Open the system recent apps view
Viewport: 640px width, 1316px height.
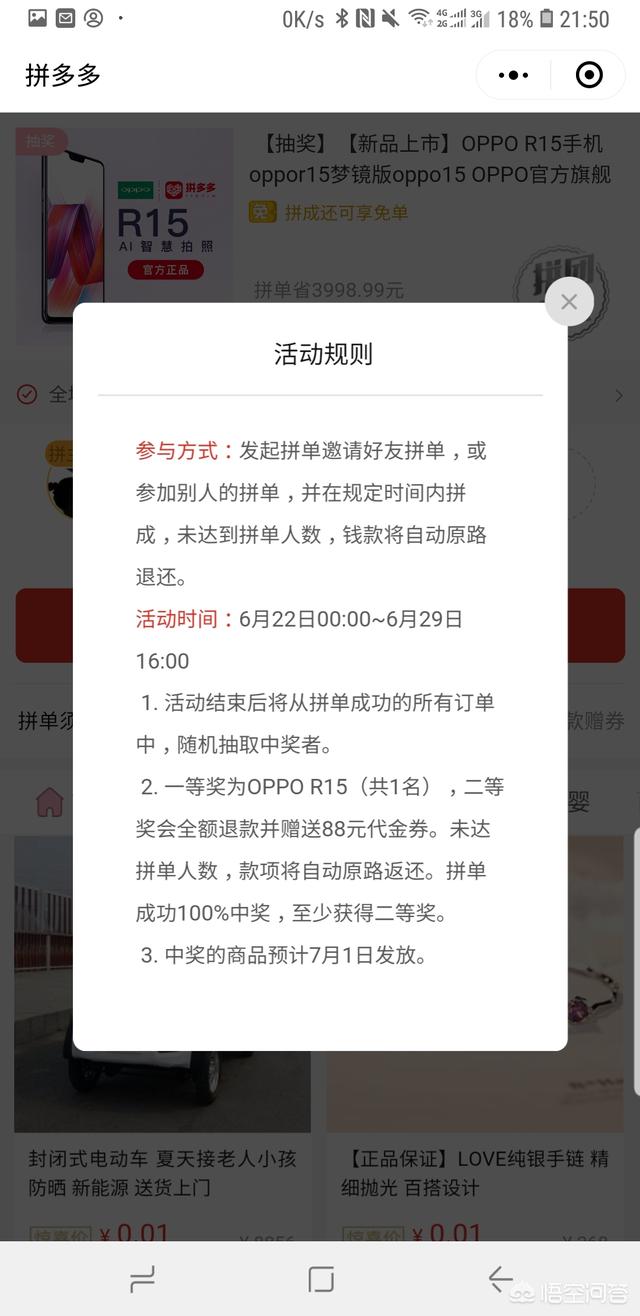(x=143, y=1278)
